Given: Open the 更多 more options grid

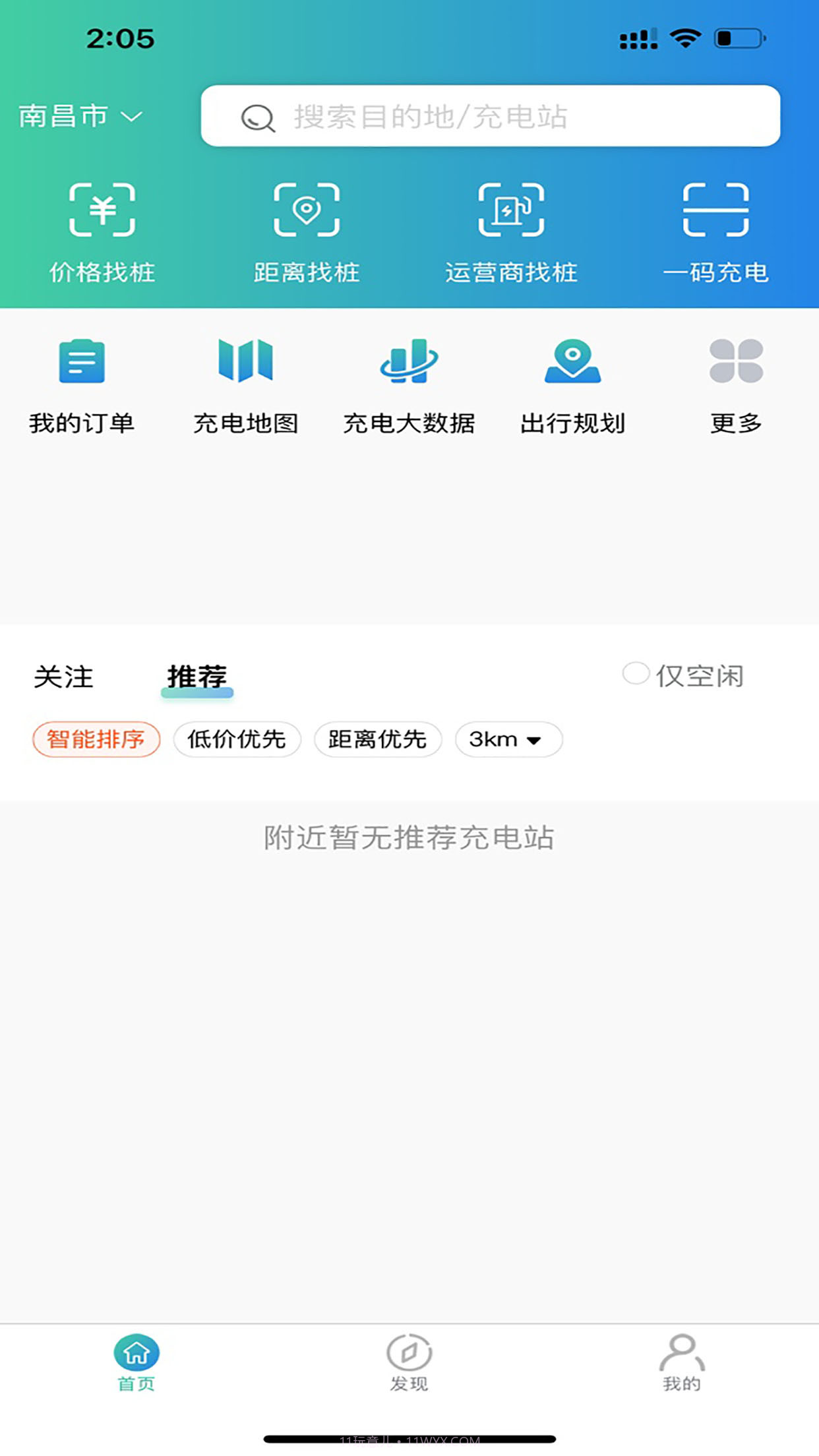Looking at the screenshot, I should (x=737, y=382).
